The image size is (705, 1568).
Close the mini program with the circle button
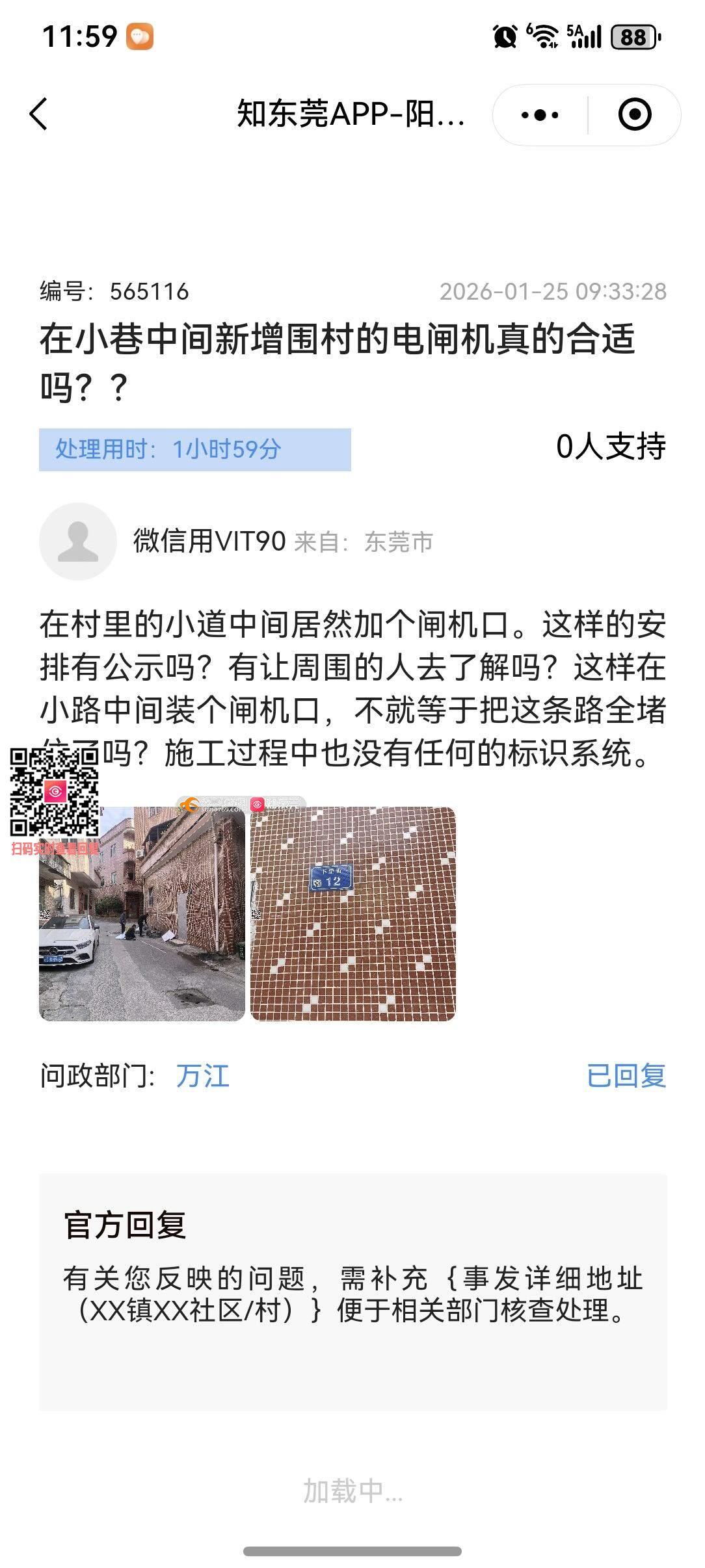[x=634, y=115]
